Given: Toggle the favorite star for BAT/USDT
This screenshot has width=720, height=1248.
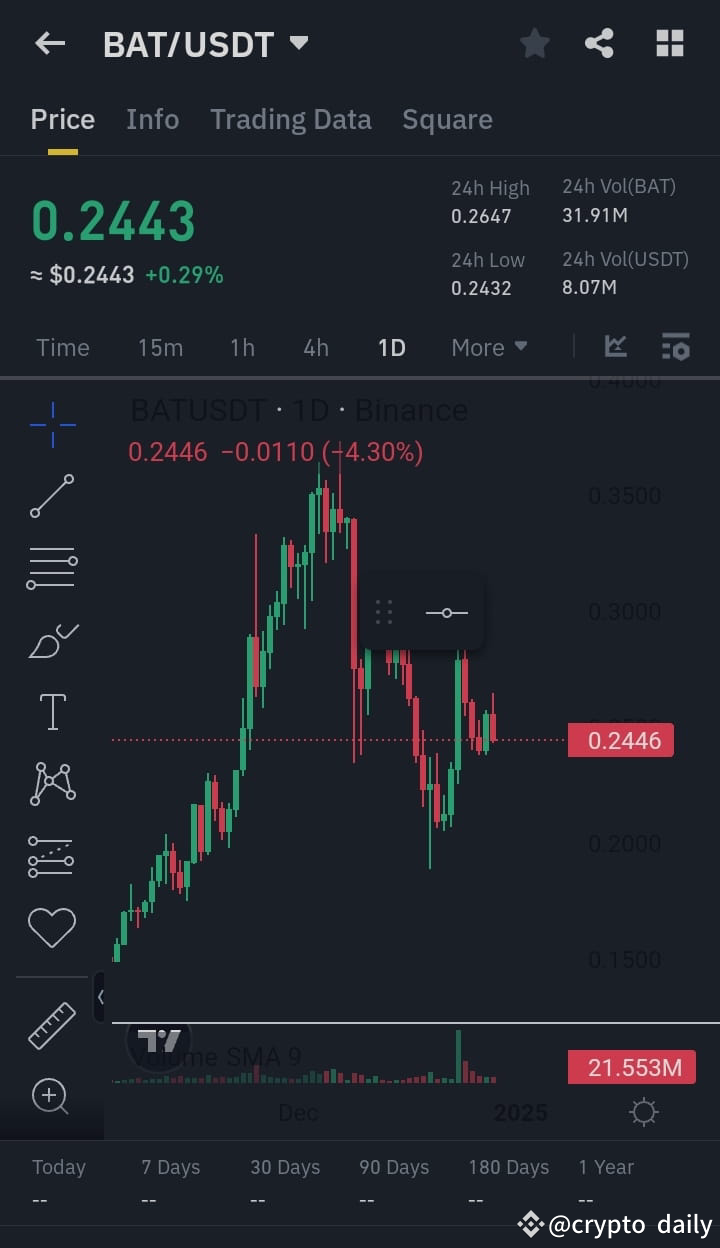Looking at the screenshot, I should click(x=534, y=43).
